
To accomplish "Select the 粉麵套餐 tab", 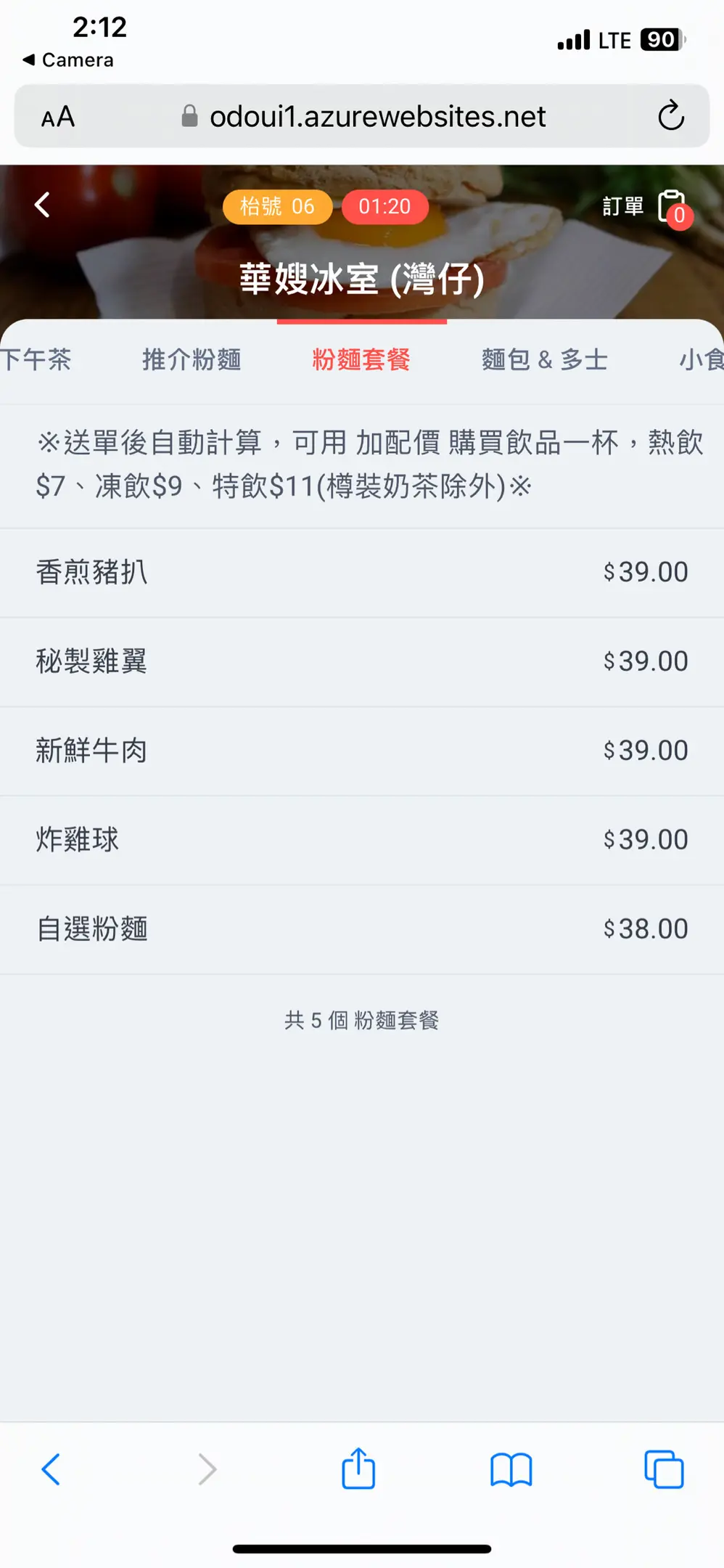I will click(361, 359).
